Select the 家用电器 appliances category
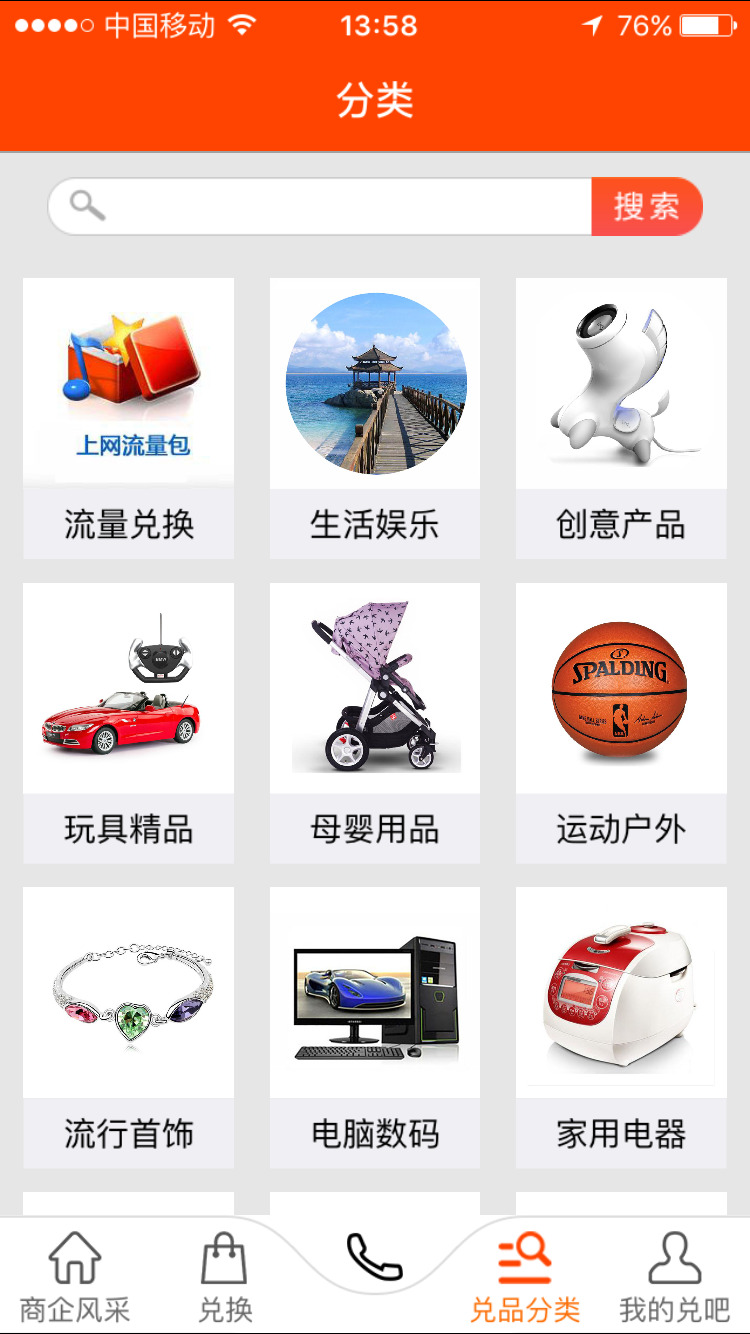This screenshot has width=750, height=1334. point(621,1027)
